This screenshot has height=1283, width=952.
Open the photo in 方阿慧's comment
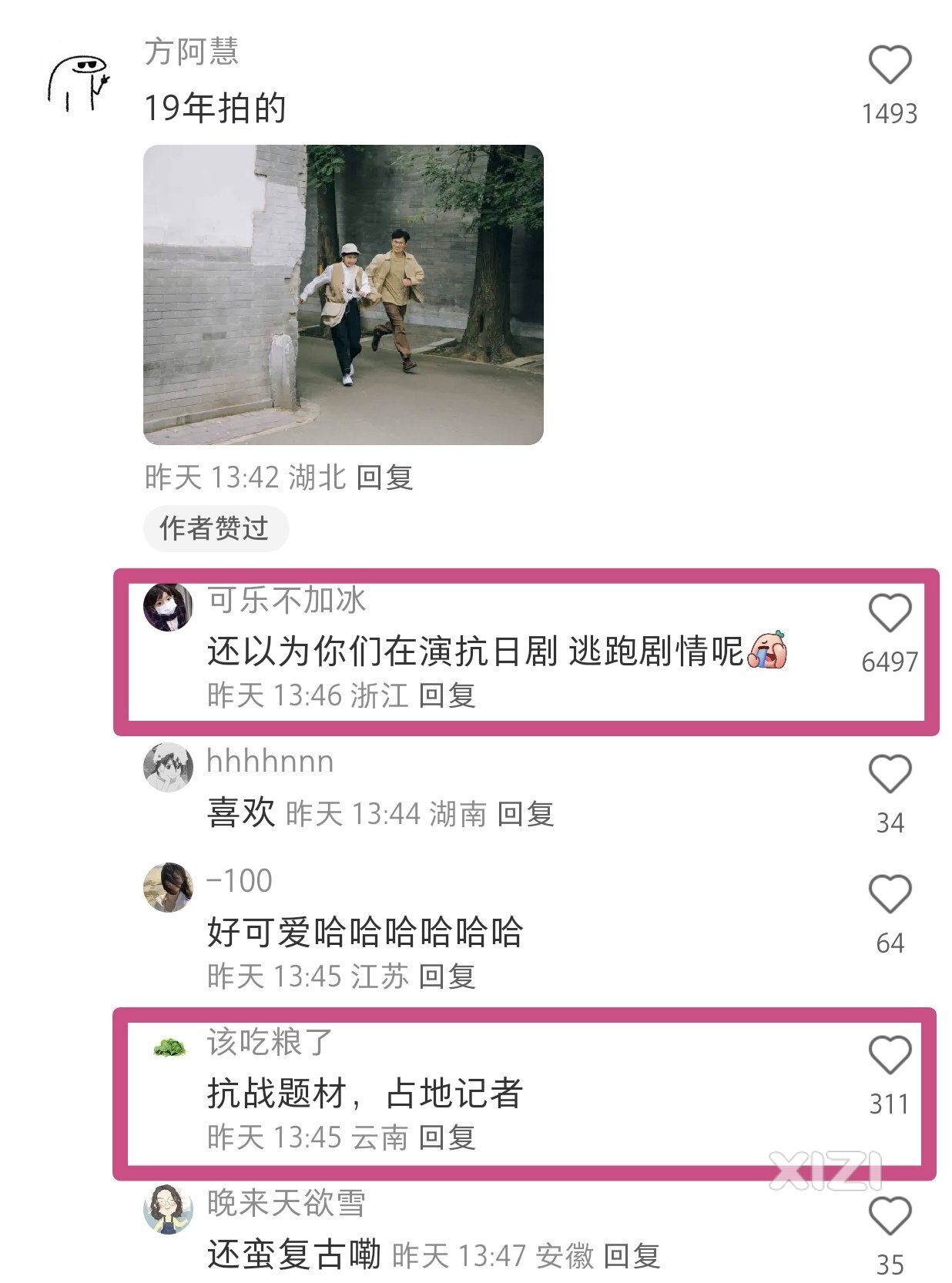pos(343,294)
